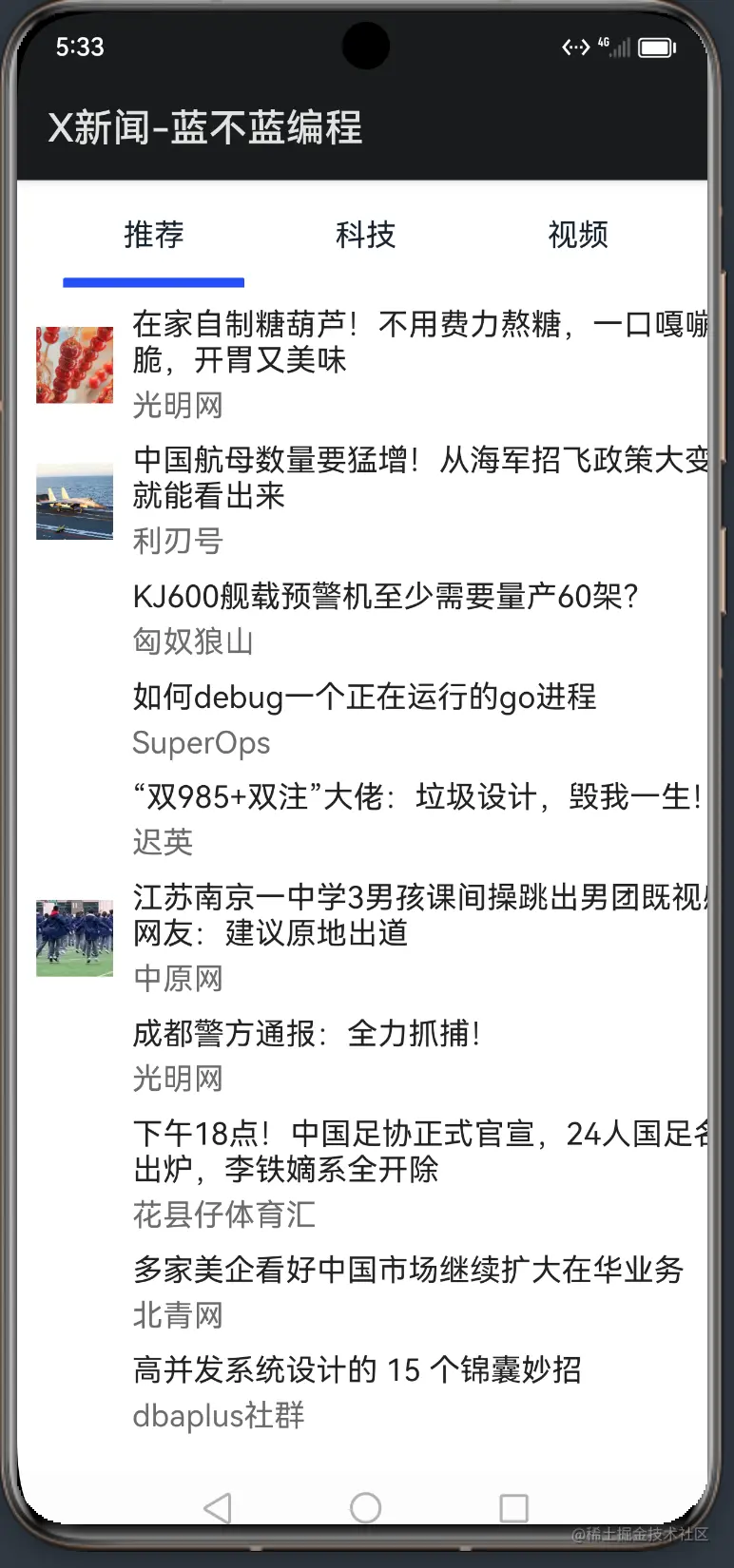Read the 江苏南京一中学3男孩 news item
The image size is (734, 1568).
418,914
